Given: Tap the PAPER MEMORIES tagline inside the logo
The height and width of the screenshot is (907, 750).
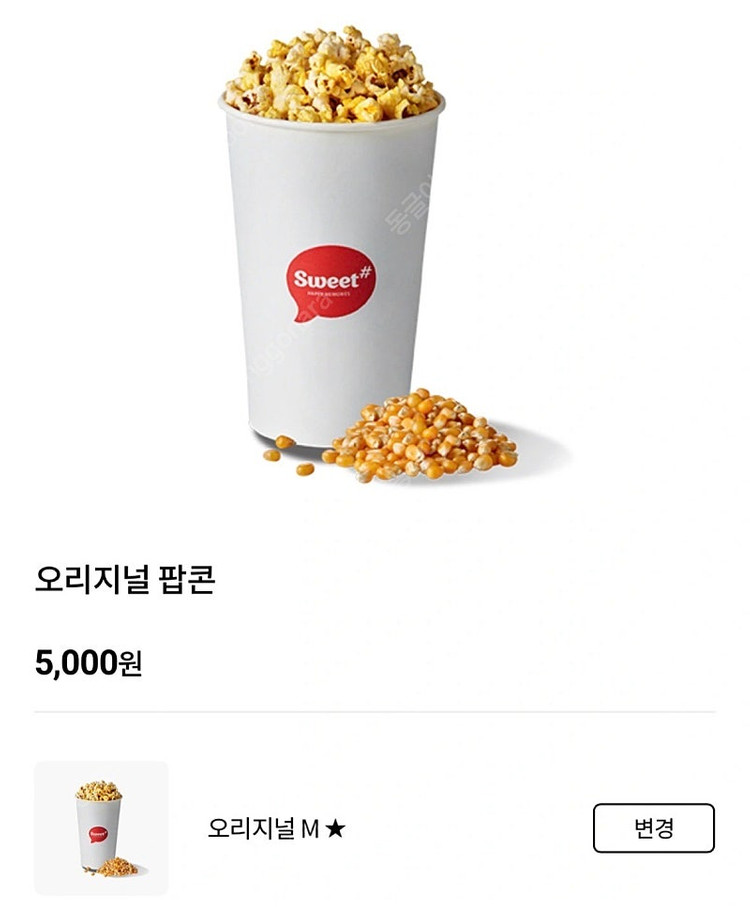Looking at the screenshot, I should pyautogui.click(x=331, y=296).
